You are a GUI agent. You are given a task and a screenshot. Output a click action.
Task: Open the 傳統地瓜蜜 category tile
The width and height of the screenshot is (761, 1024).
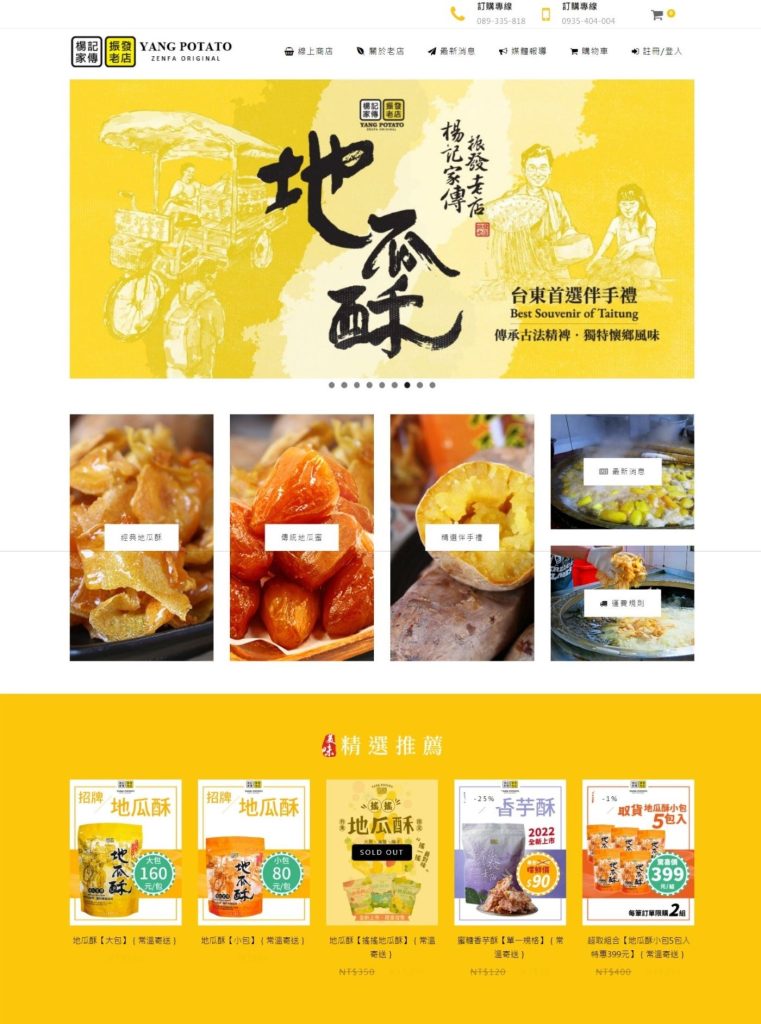point(302,537)
